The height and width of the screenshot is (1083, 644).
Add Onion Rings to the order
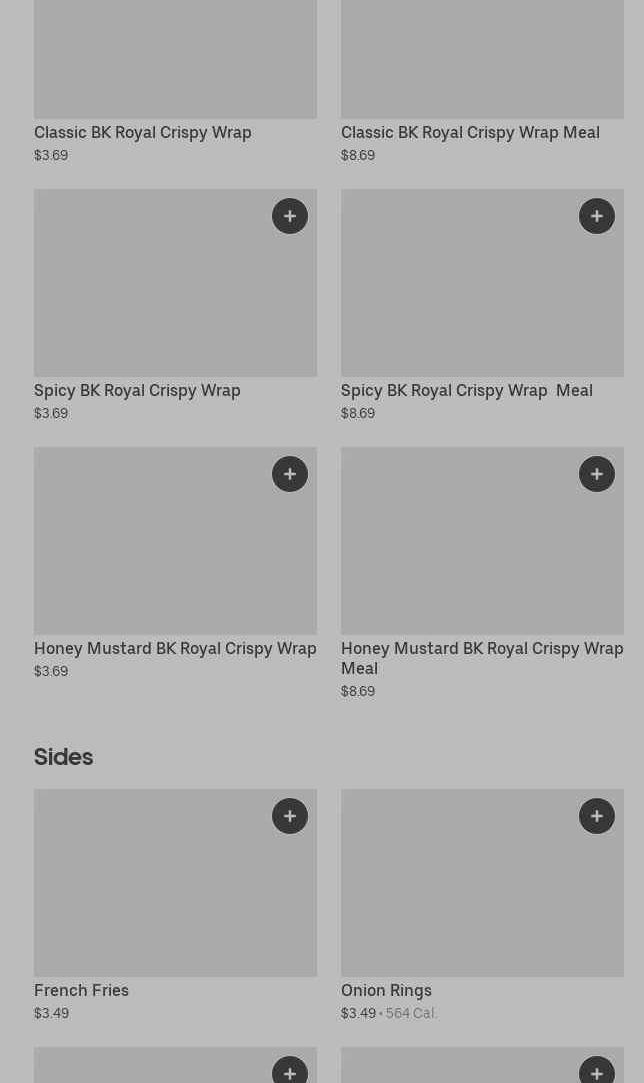coord(596,816)
